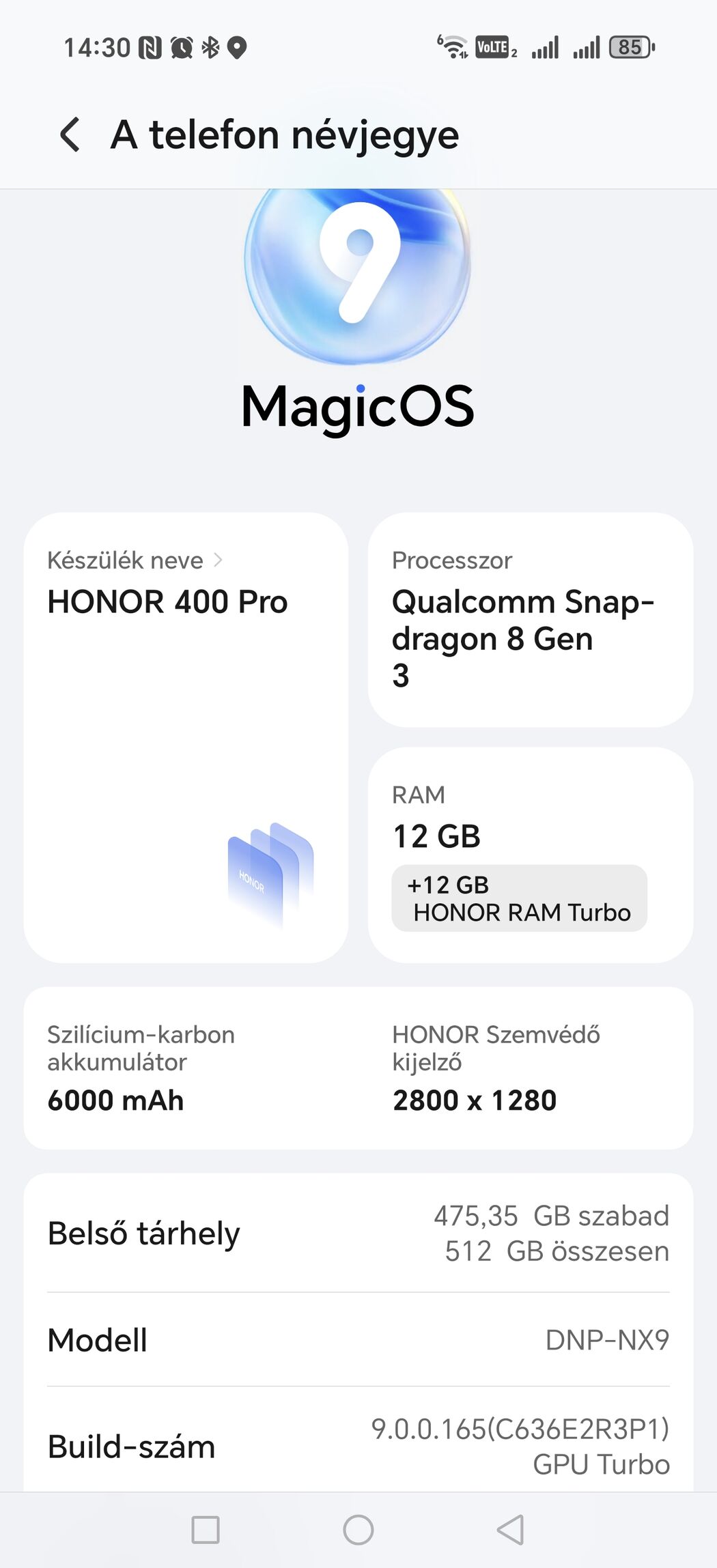
Task: Open the Belső tárhely row
Action: [x=358, y=1234]
